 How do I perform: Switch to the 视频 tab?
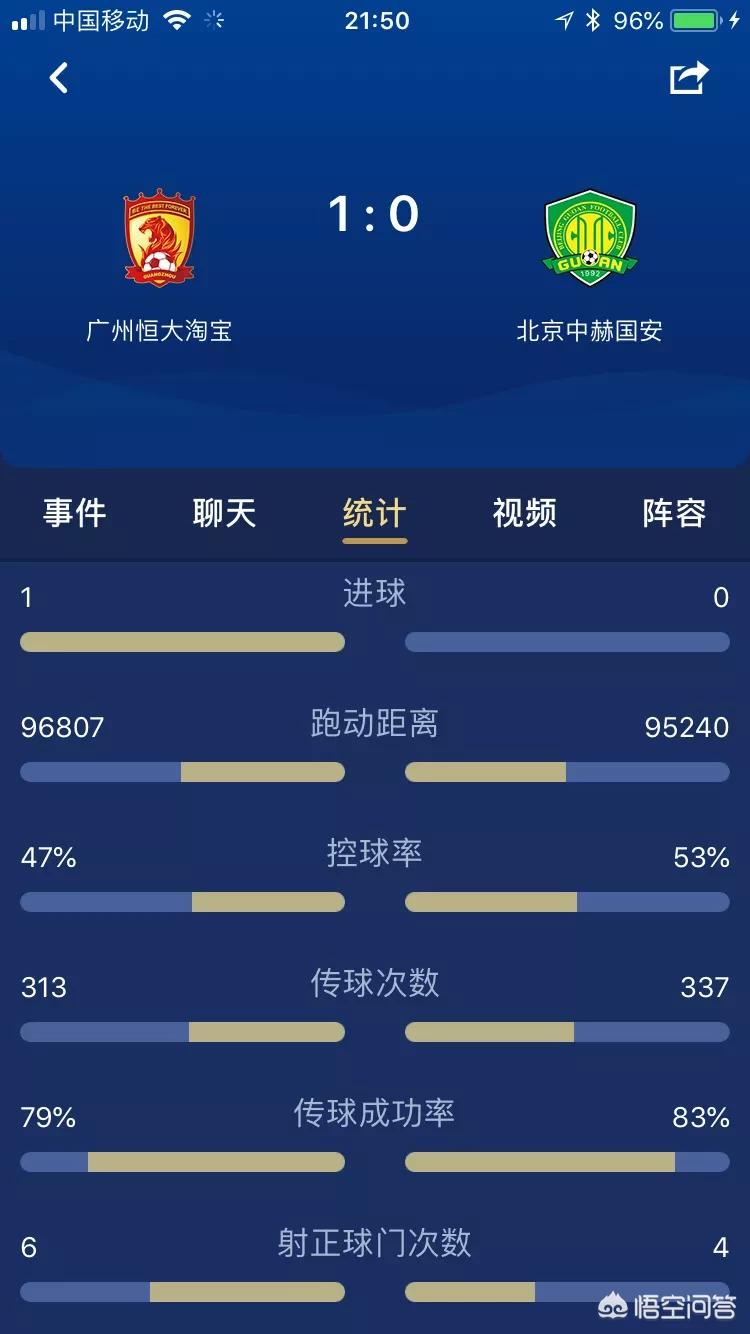click(525, 513)
